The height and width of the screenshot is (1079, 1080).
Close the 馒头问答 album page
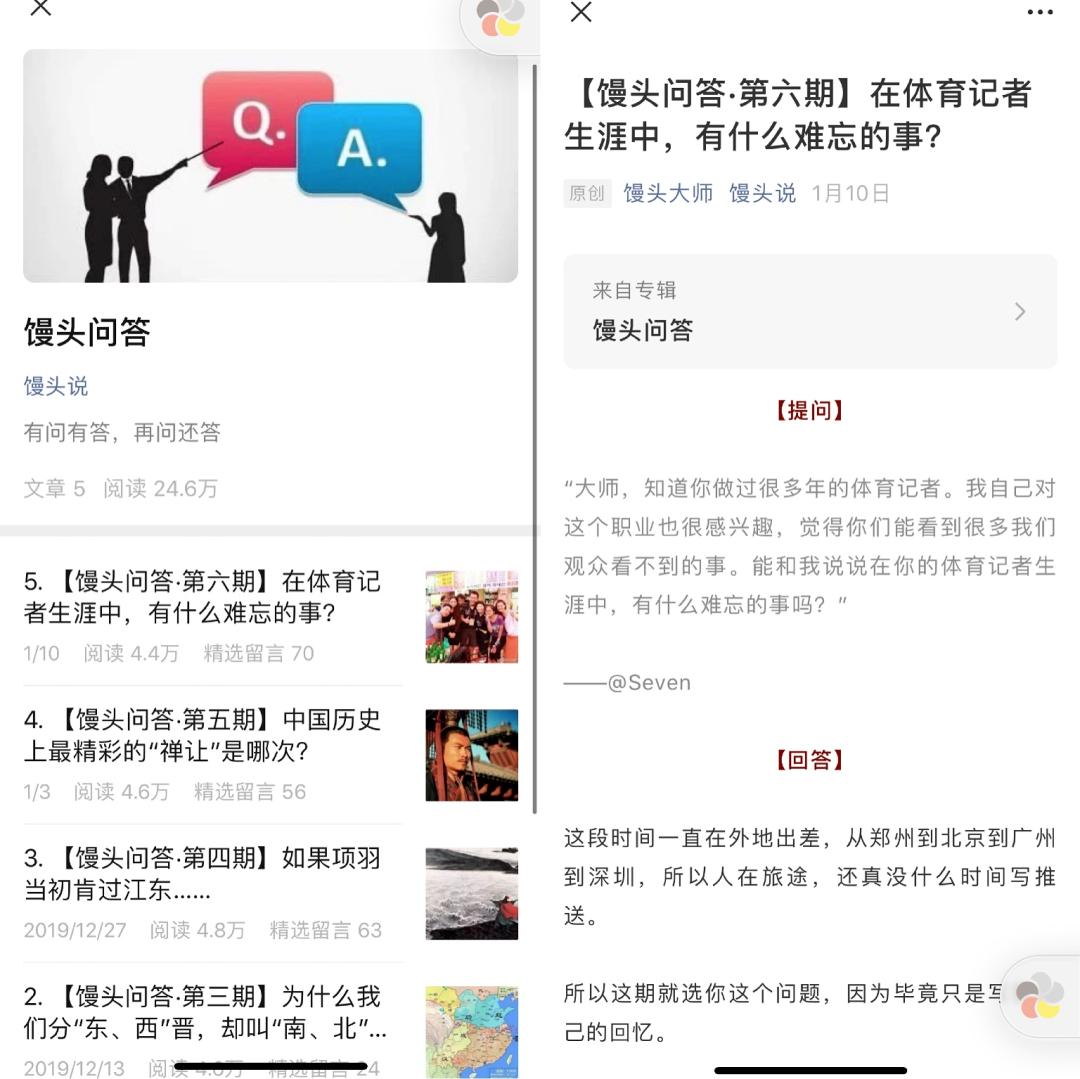coord(40,9)
